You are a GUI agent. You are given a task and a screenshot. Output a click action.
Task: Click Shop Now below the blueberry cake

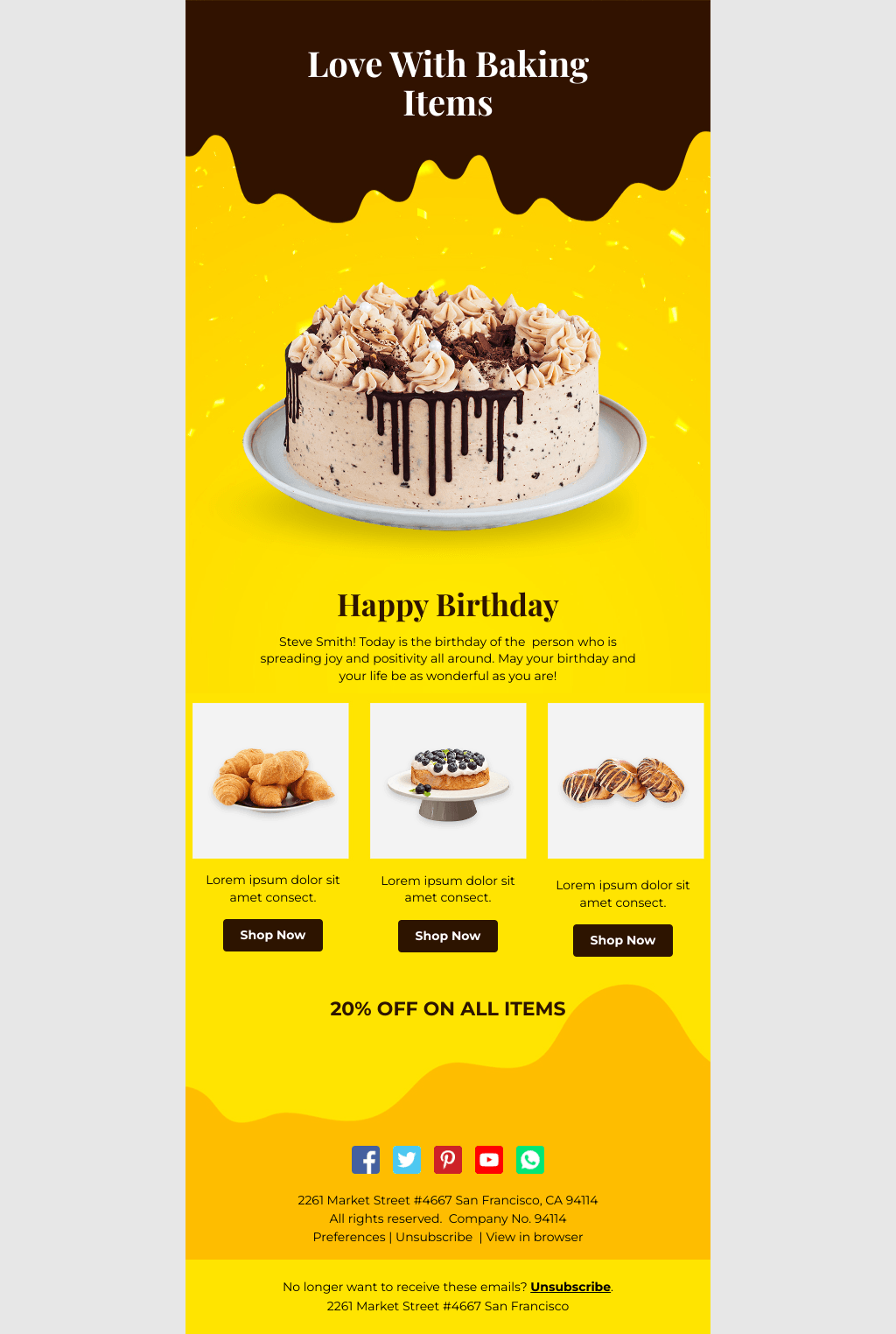point(447,936)
